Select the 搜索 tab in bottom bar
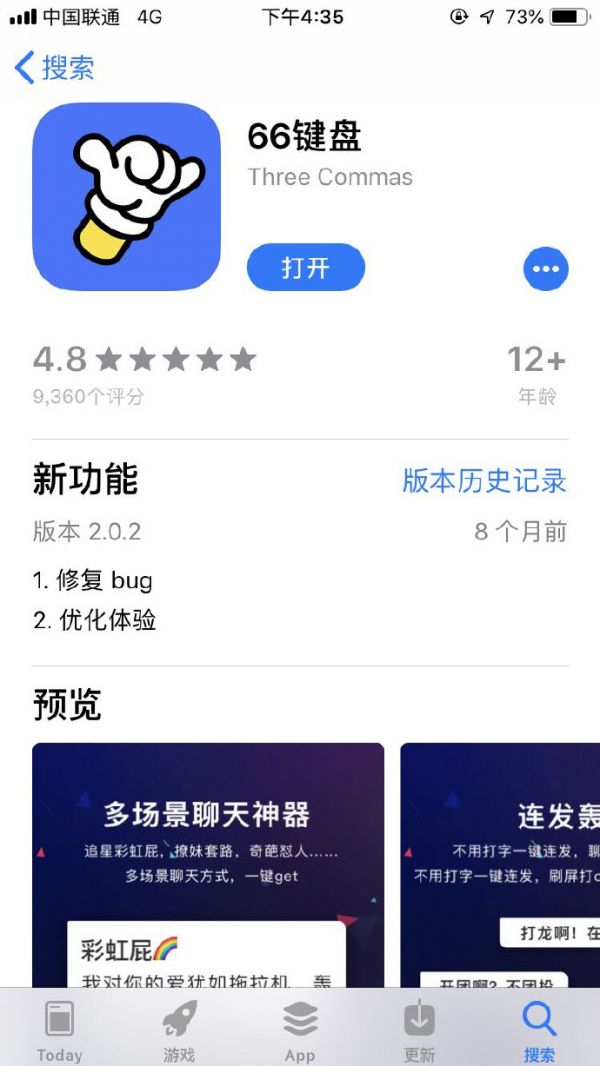The height and width of the screenshot is (1066, 600). (x=539, y=1030)
